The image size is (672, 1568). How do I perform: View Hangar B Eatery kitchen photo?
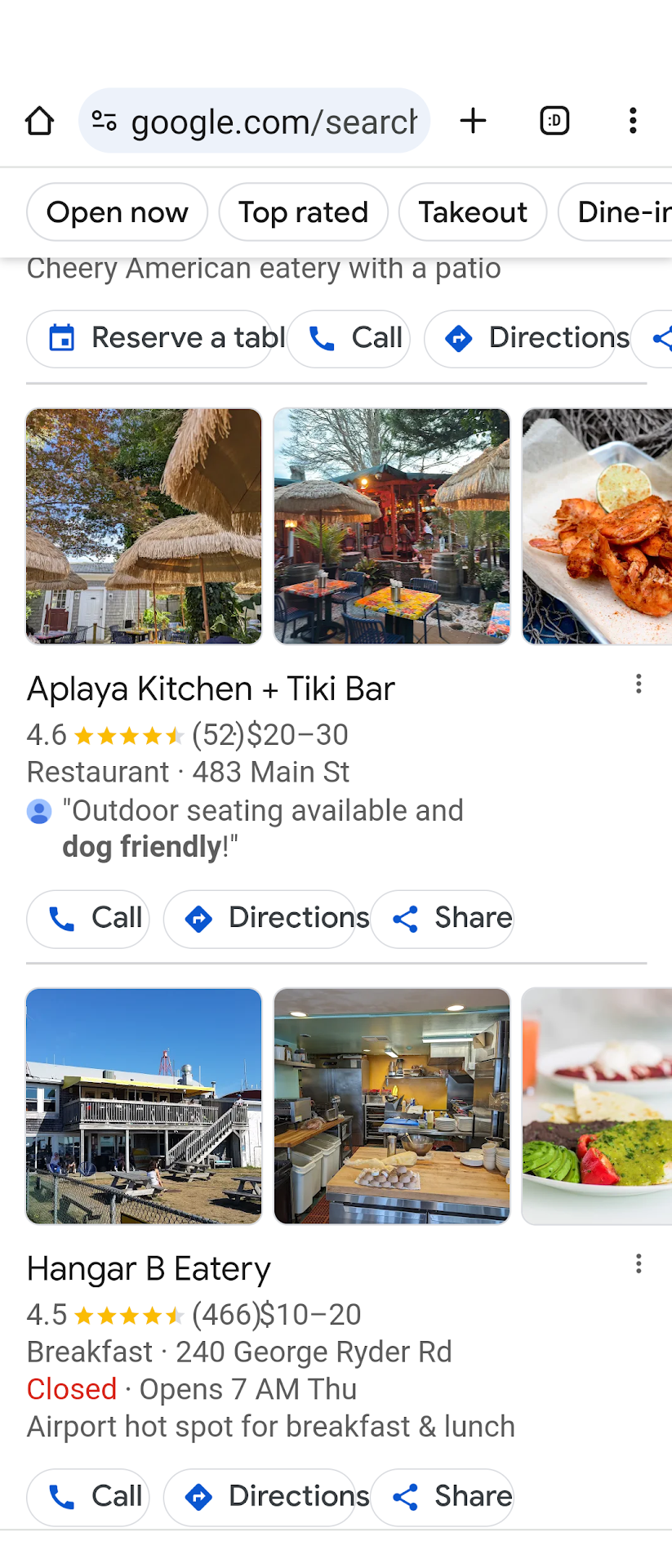click(x=392, y=1107)
